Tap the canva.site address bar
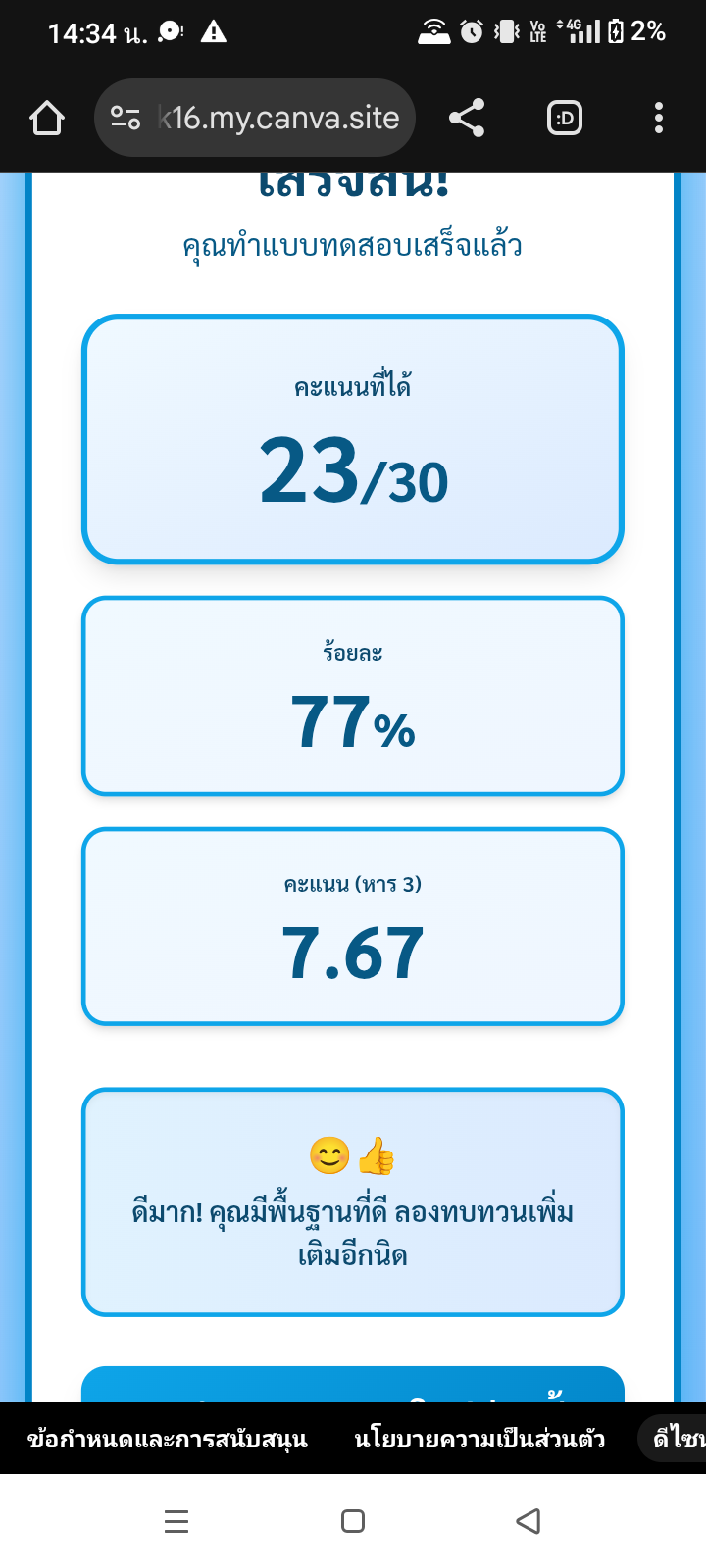Image resolution: width=706 pixels, height=1568 pixels. [277, 119]
